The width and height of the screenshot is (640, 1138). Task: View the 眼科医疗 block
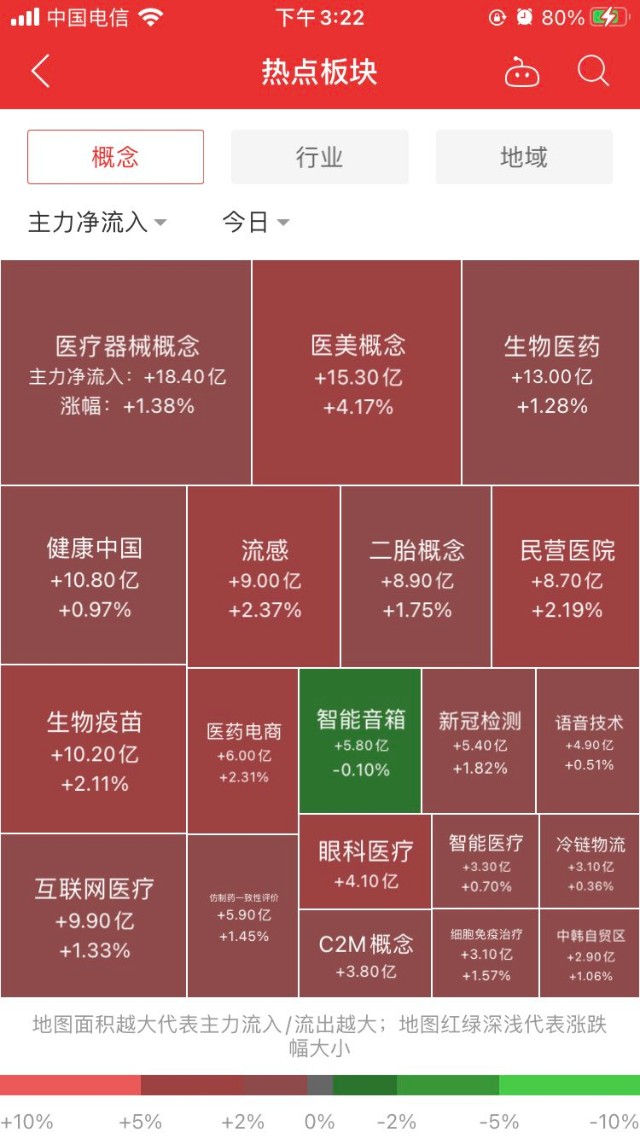click(x=365, y=861)
